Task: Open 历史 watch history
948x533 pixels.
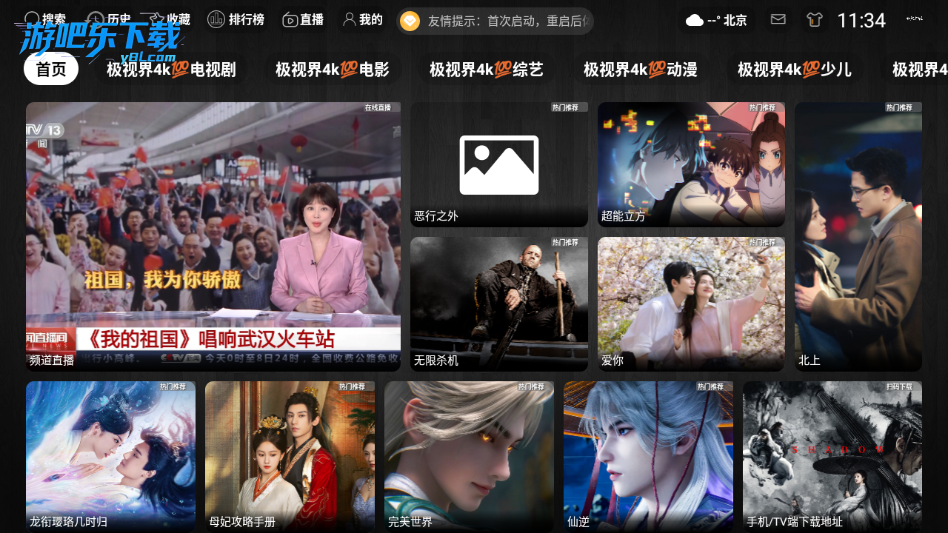Action: click(109, 19)
